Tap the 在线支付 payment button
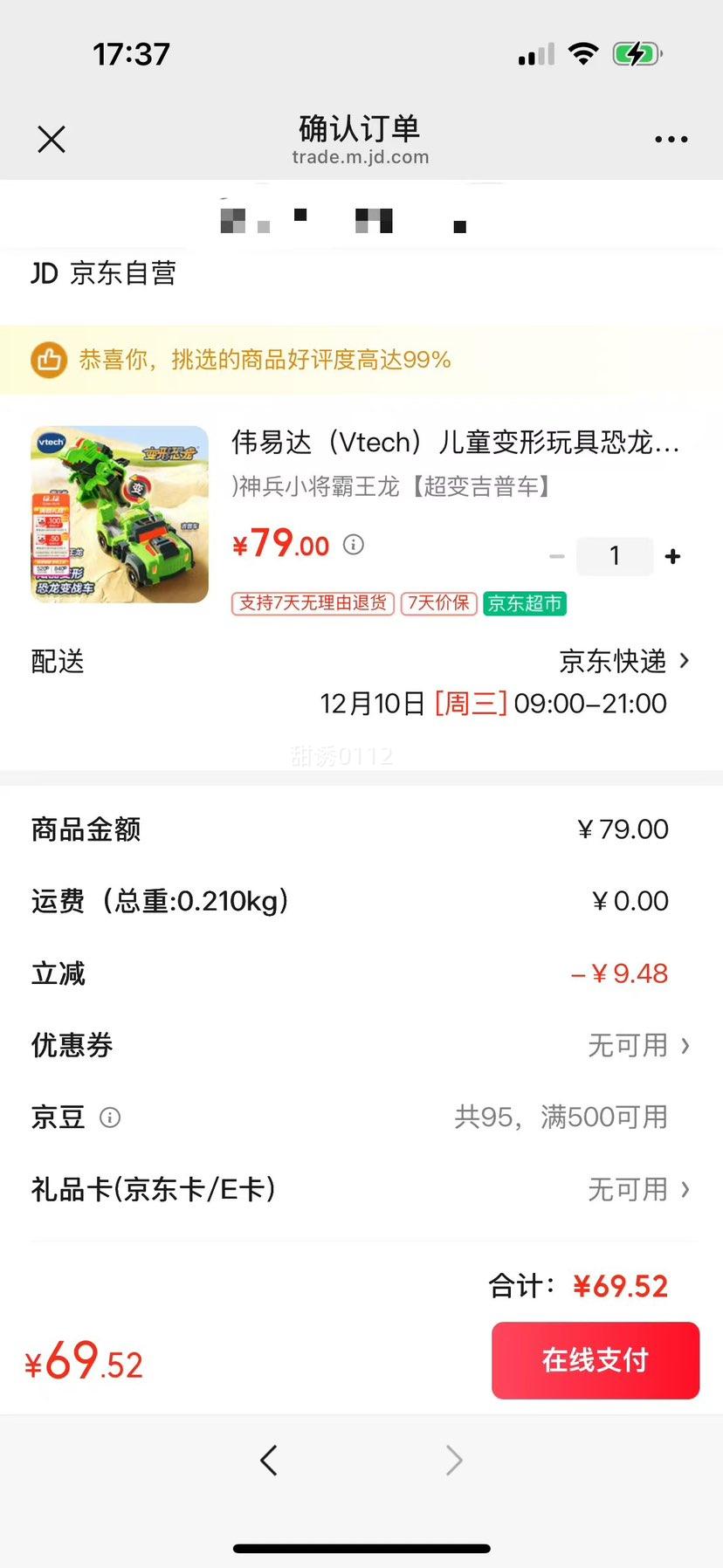 595,1360
